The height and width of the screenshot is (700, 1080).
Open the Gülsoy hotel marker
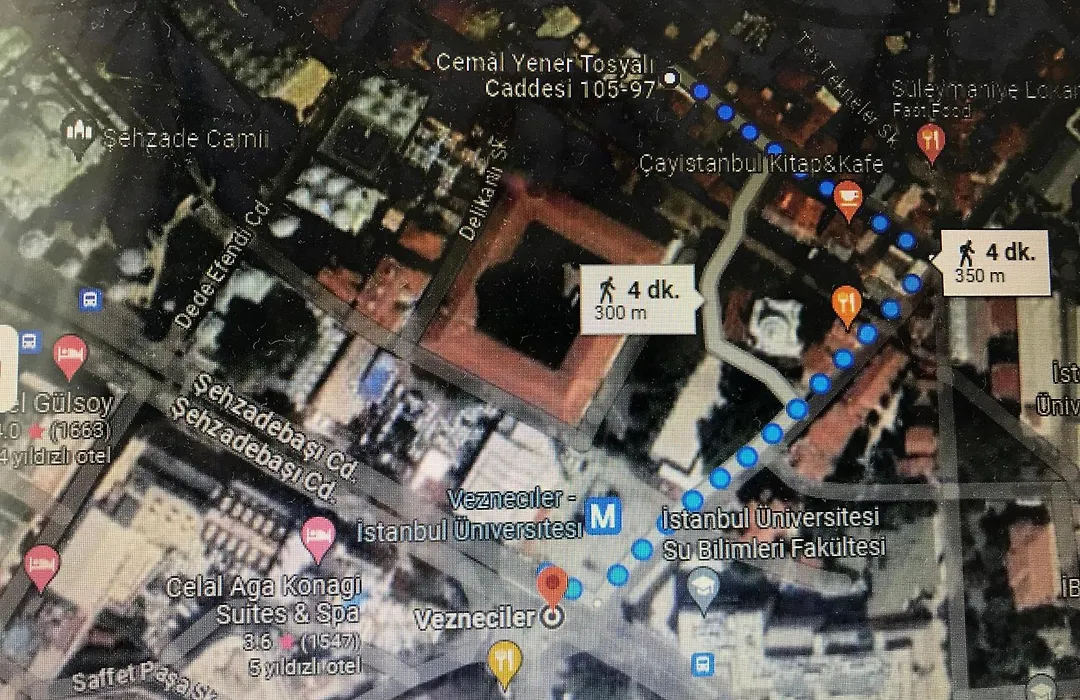68,355
